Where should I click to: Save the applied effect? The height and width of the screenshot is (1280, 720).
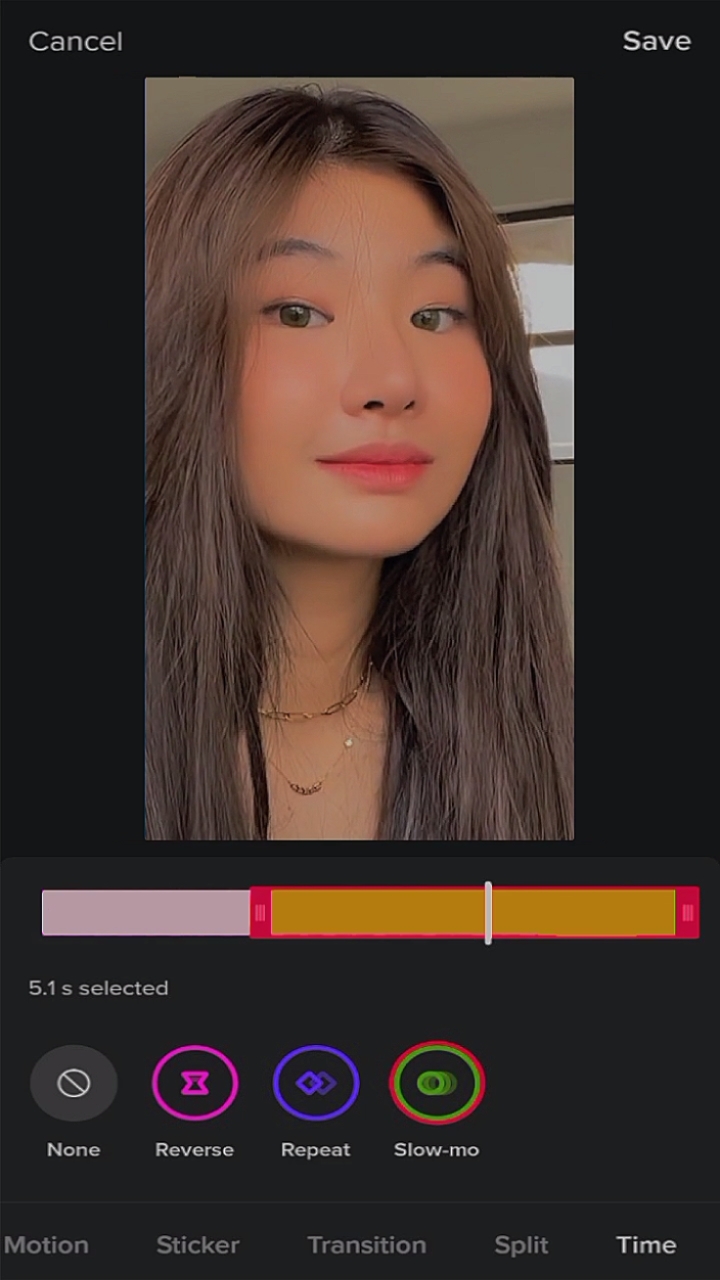pos(656,41)
